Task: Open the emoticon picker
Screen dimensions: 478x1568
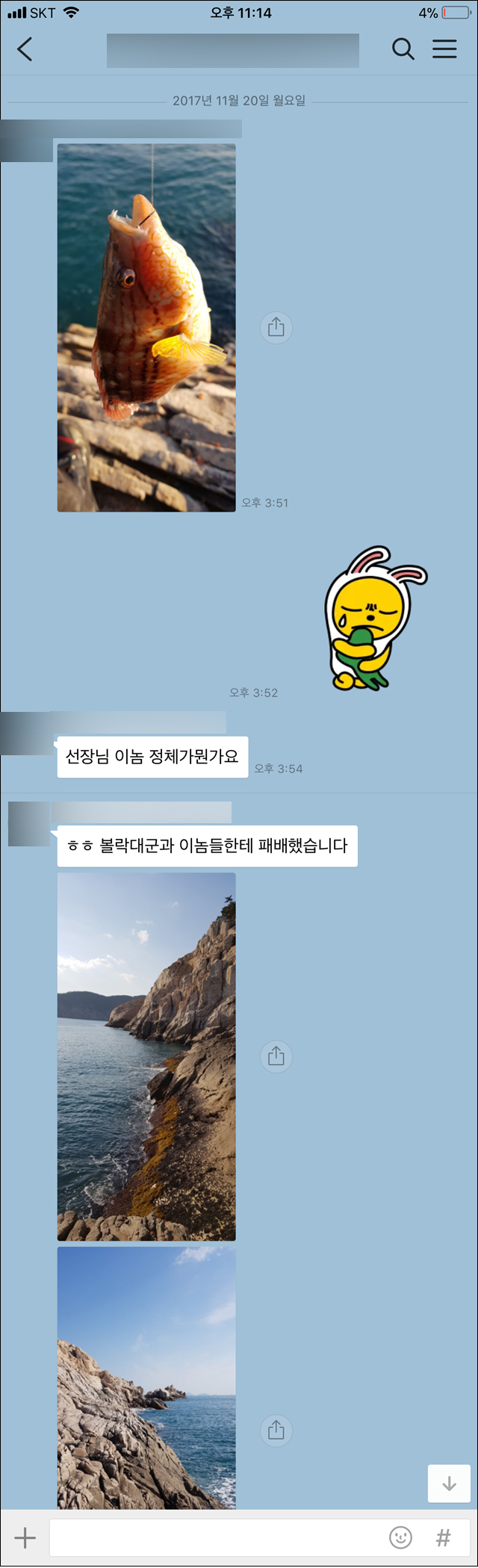Action: pyautogui.click(x=401, y=1537)
